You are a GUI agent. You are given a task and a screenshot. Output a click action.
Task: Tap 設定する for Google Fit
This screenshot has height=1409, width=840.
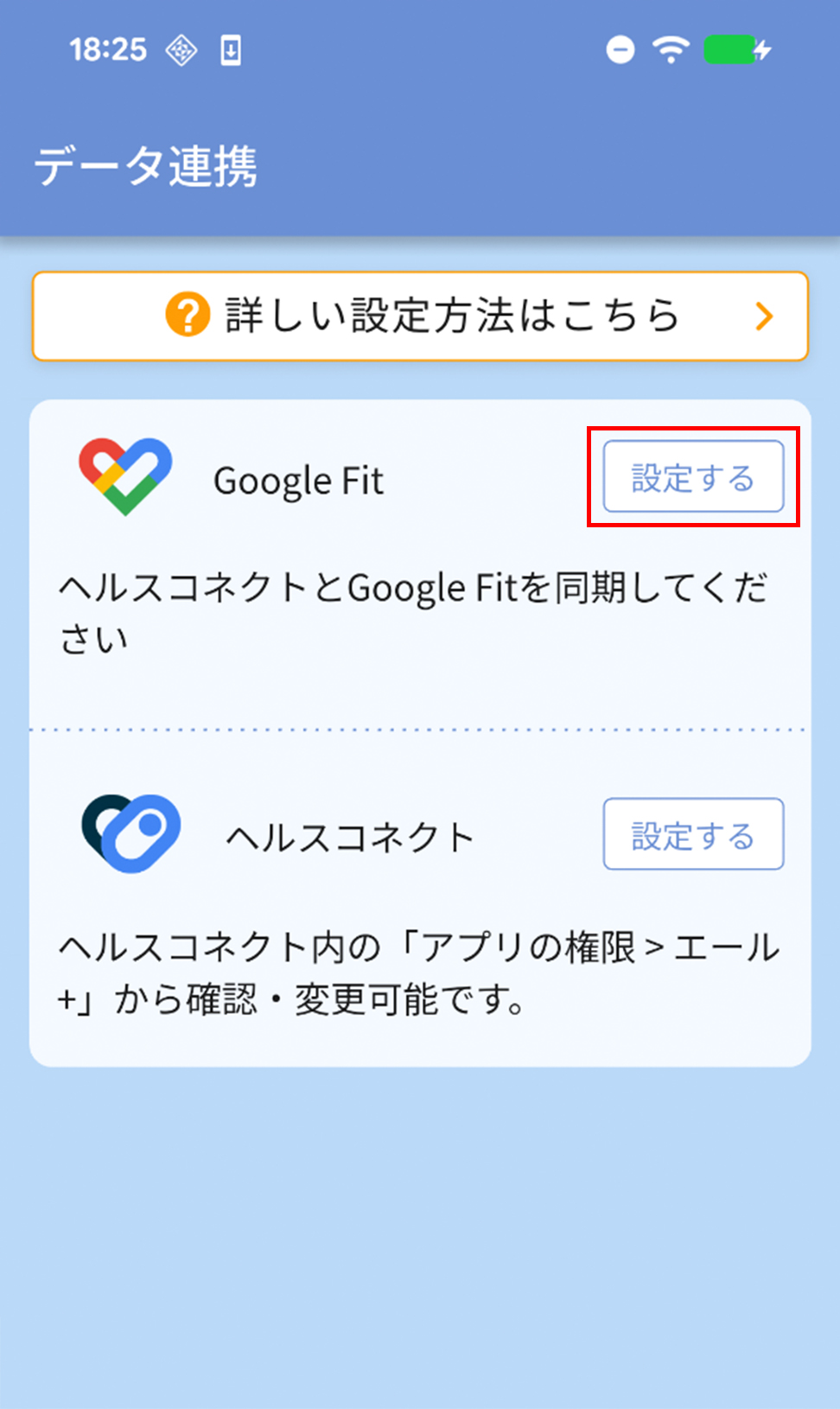click(x=693, y=477)
